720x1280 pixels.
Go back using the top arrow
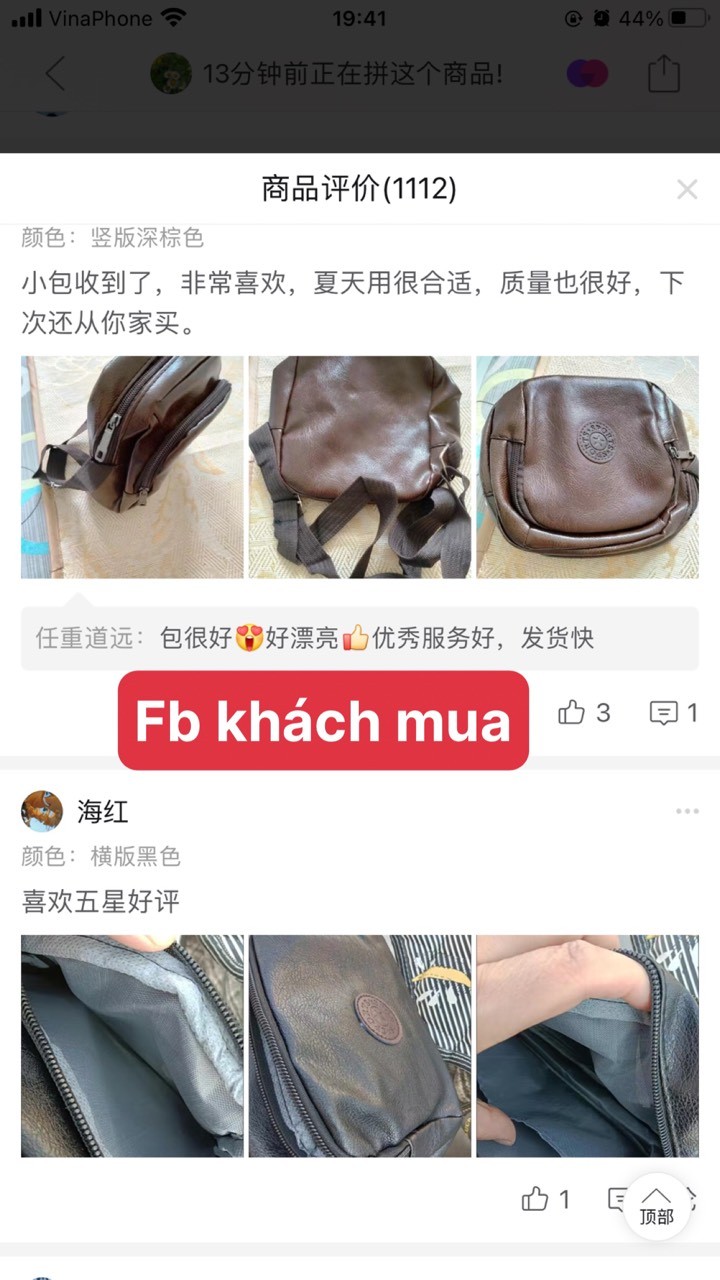pos(55,74)
